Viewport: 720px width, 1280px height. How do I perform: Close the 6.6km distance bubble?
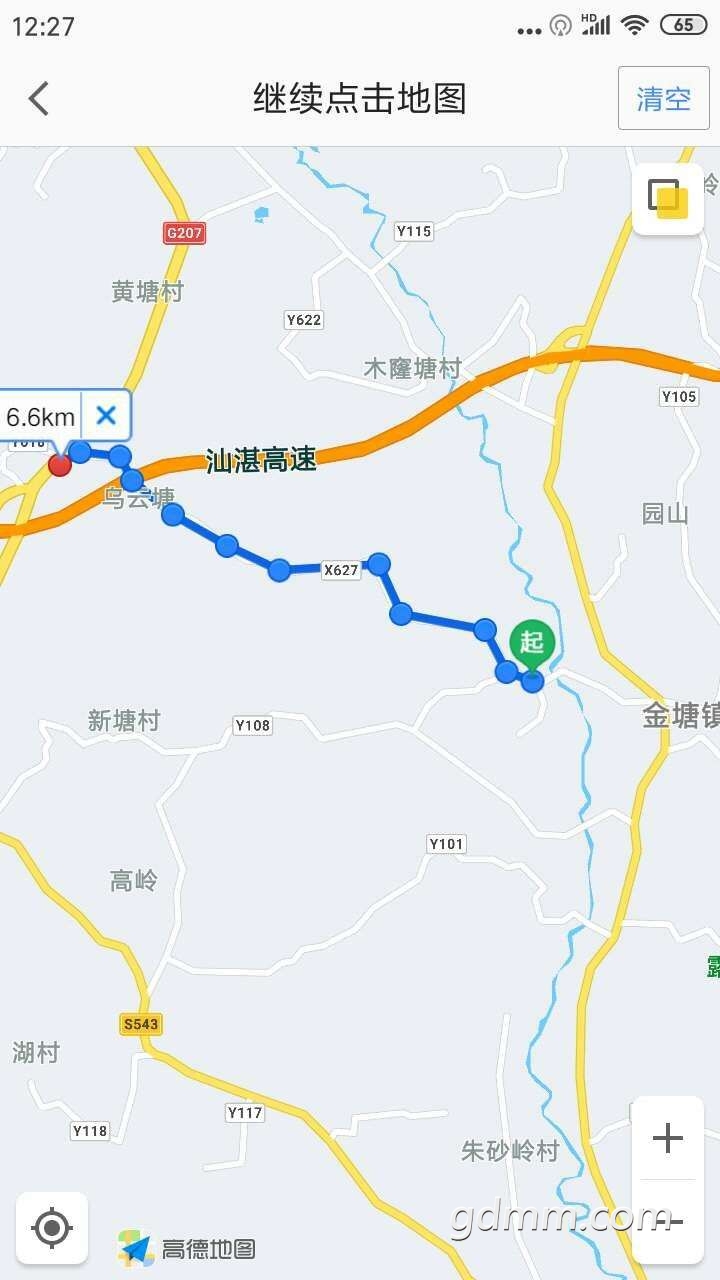coord(106,415)
